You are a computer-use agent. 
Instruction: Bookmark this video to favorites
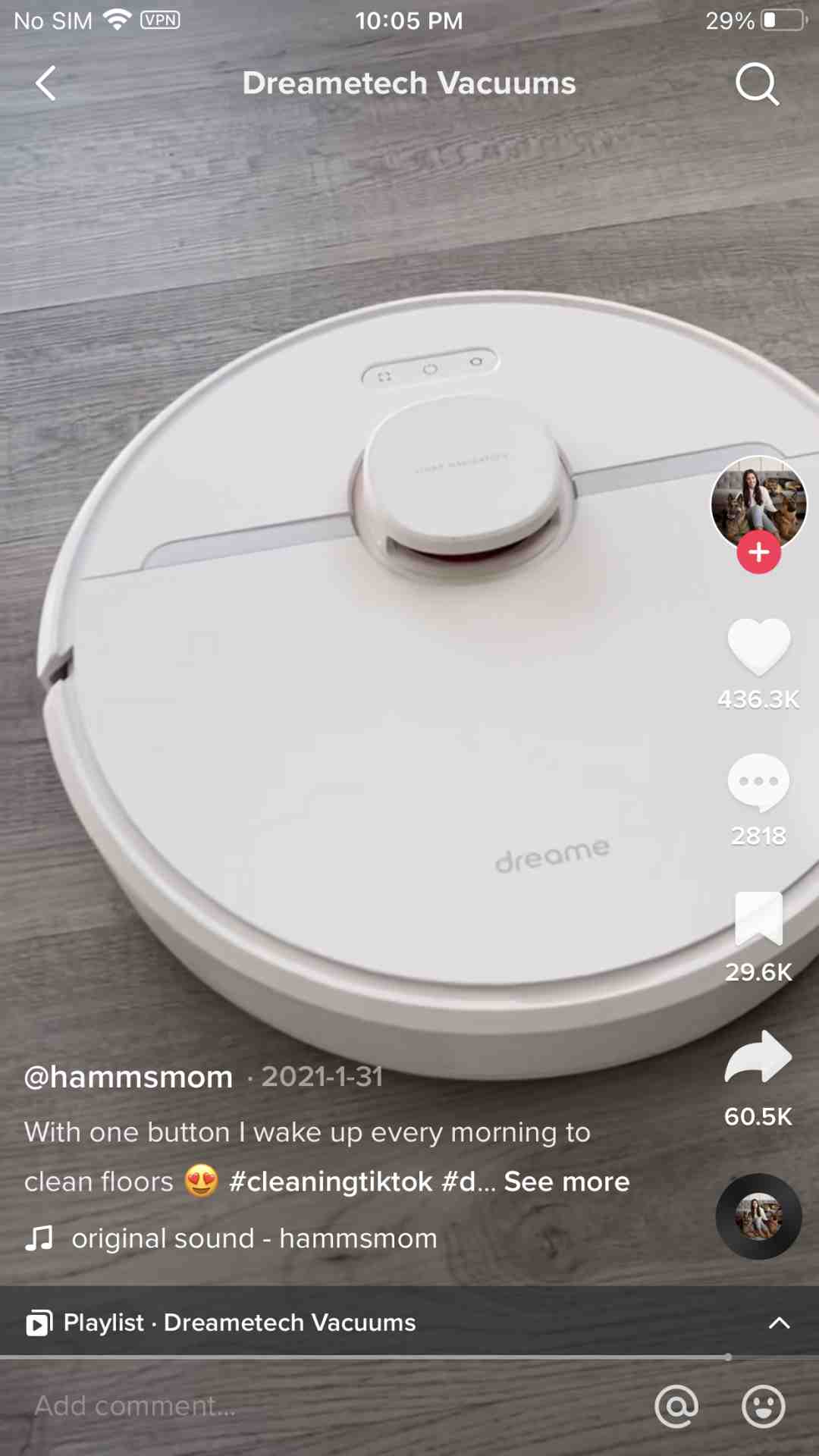758,918
